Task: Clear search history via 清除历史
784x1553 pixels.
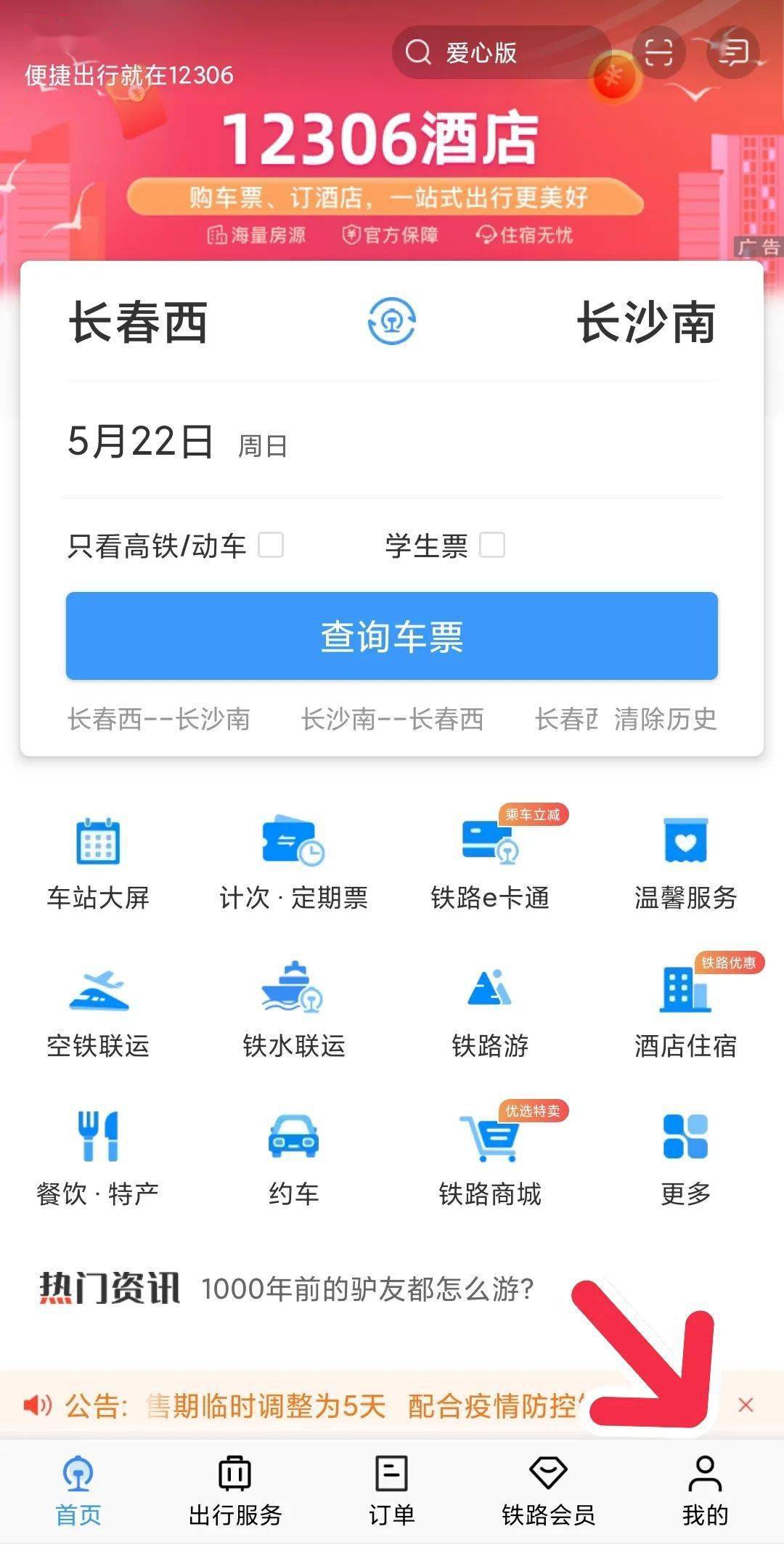Action: point(664,720)
